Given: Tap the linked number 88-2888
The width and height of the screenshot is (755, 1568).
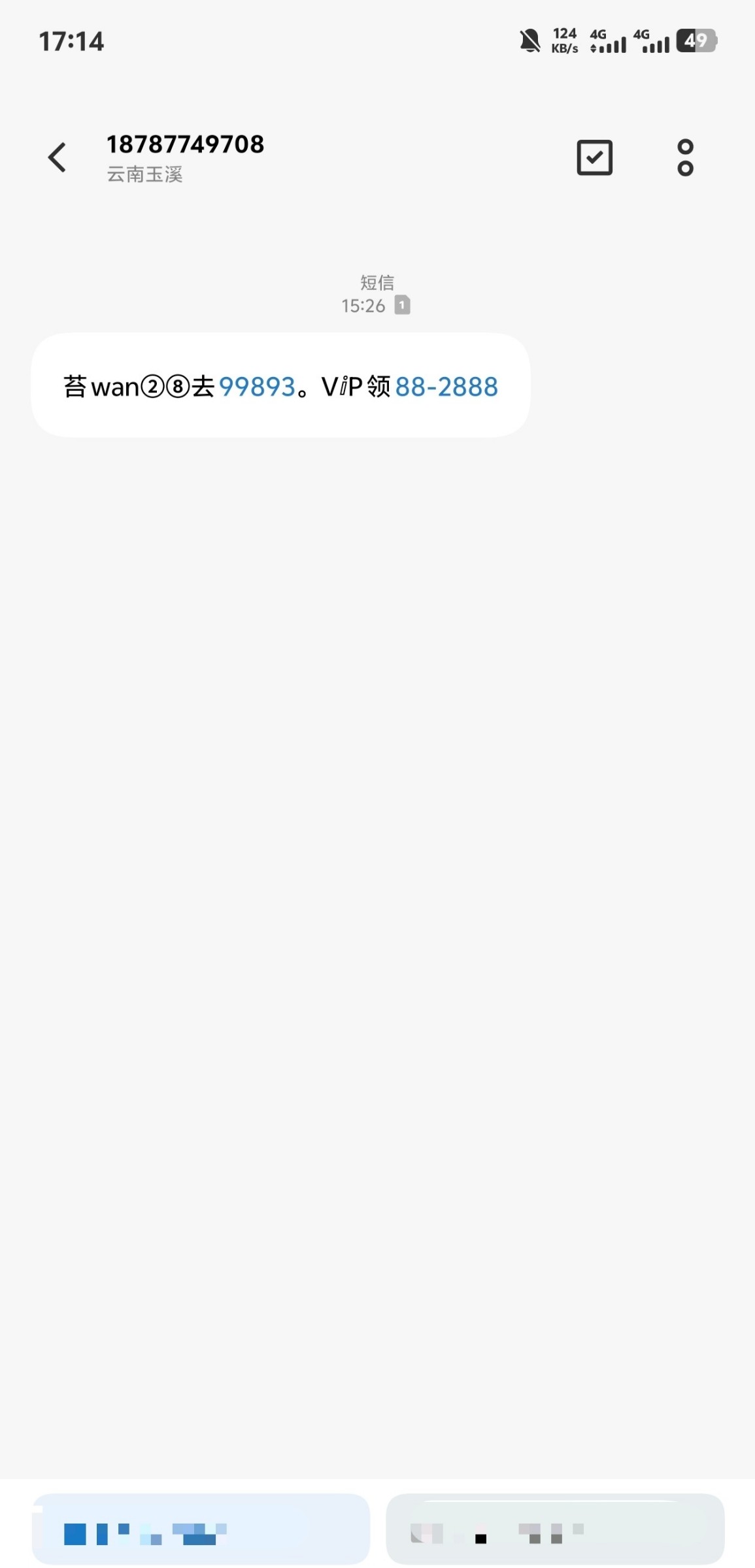Looking at the screenshot, I should [446, 387].
